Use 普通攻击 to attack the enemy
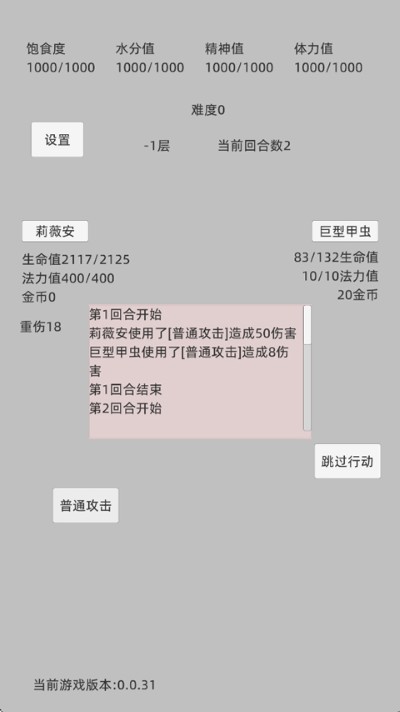 (86, 505)
